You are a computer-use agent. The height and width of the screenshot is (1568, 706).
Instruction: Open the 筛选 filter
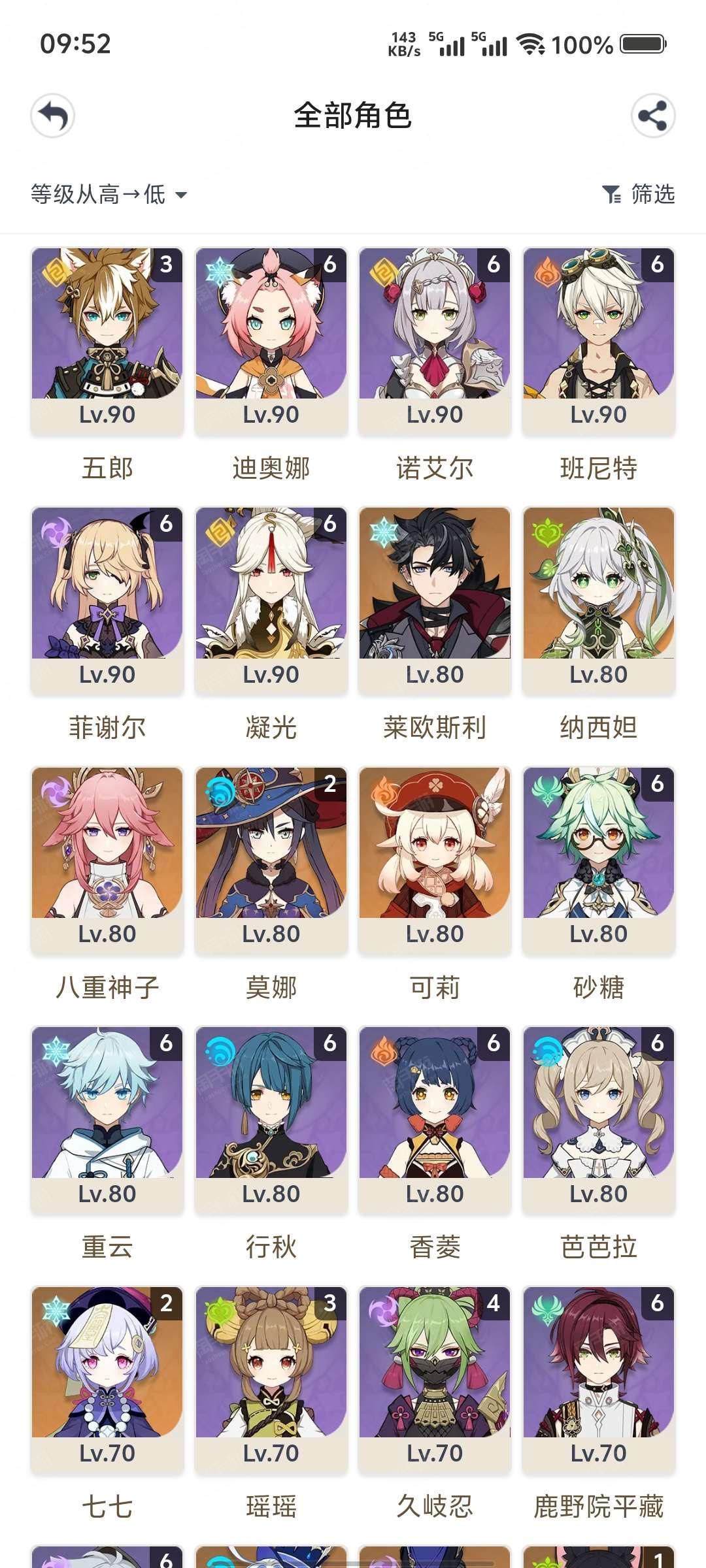click(638, 194)
